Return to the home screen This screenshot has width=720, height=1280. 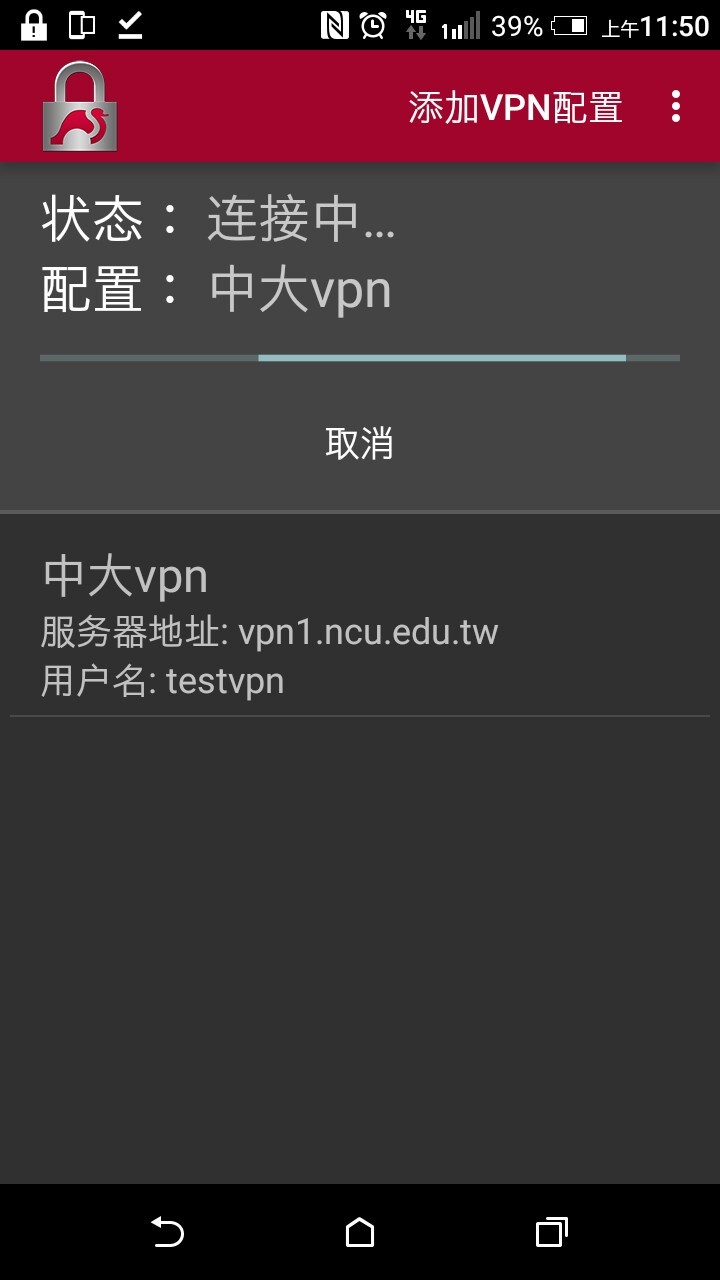pos(359,1232)
